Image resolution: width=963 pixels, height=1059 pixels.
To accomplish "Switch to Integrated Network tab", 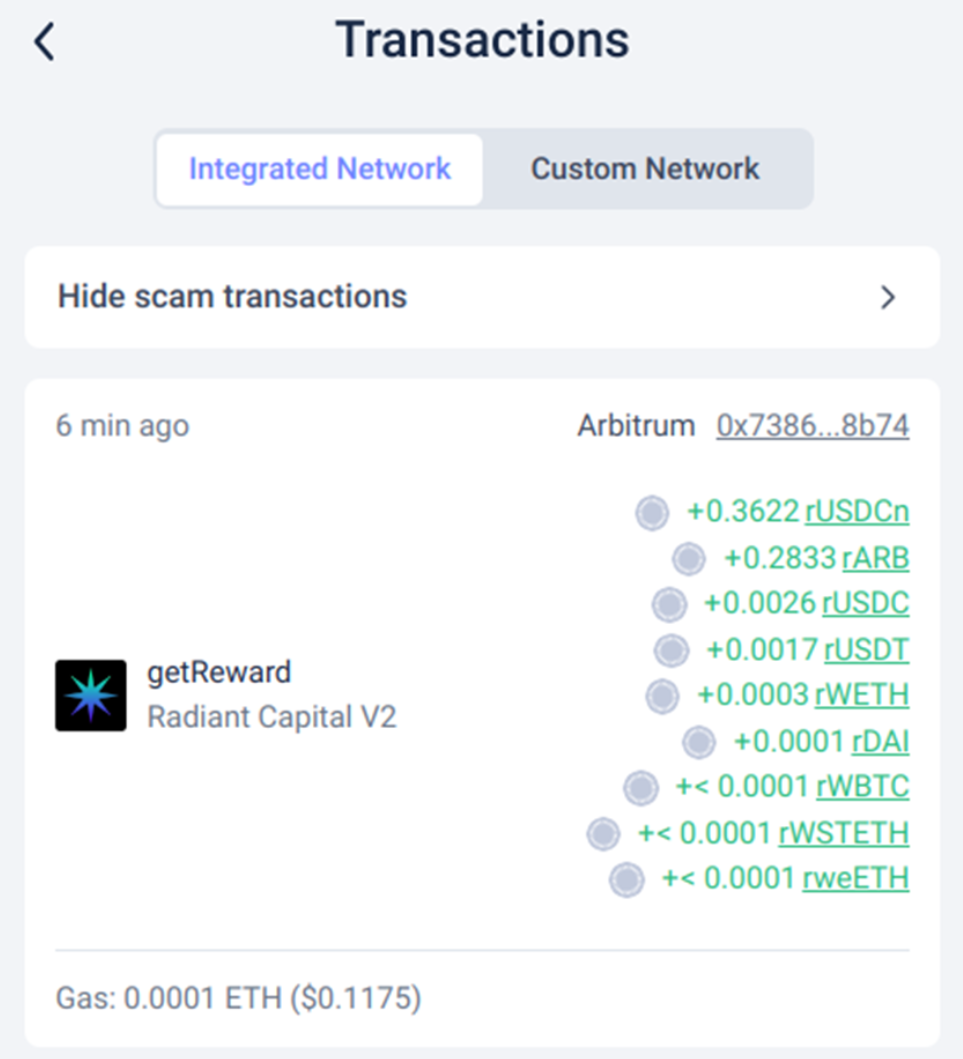I will click(320, 169).
